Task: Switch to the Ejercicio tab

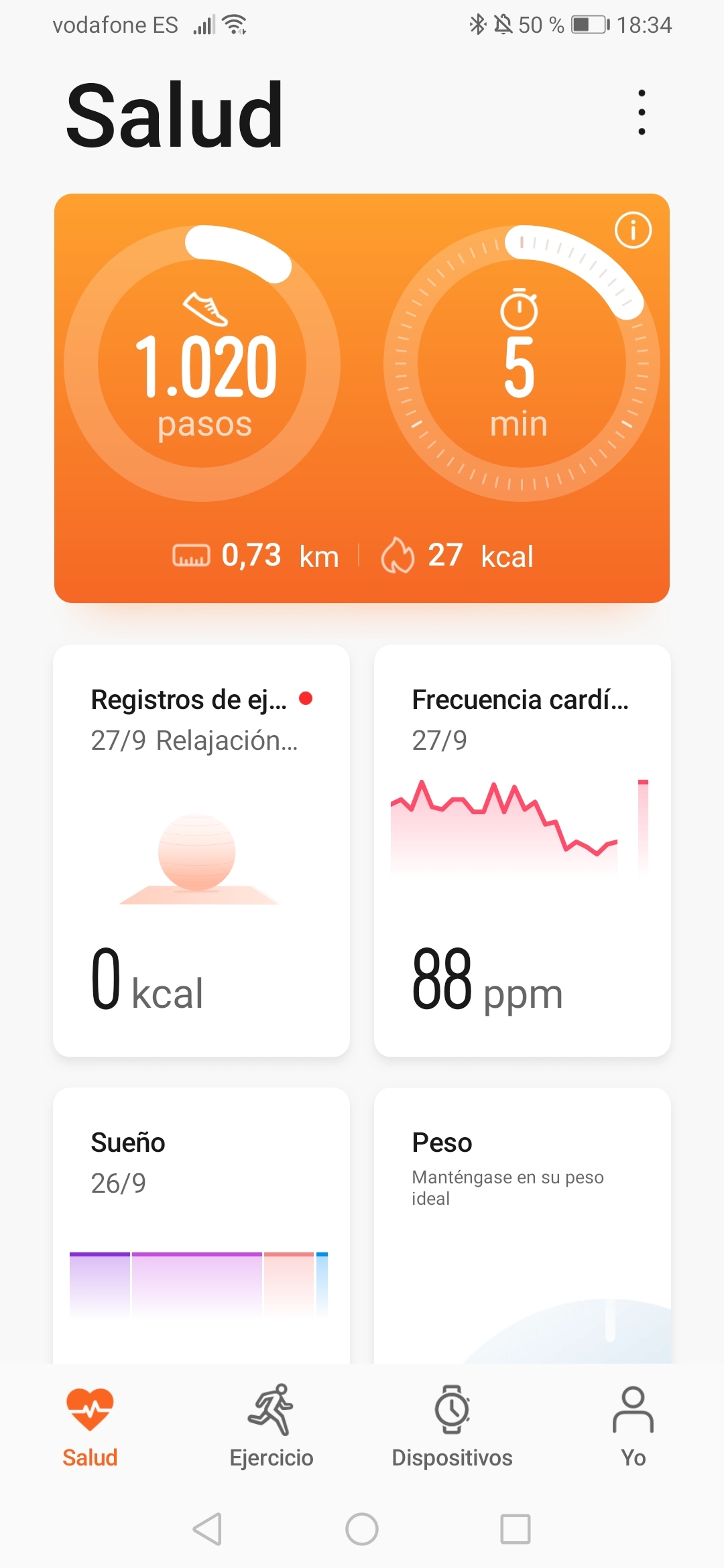Action: pos(271,1427)
